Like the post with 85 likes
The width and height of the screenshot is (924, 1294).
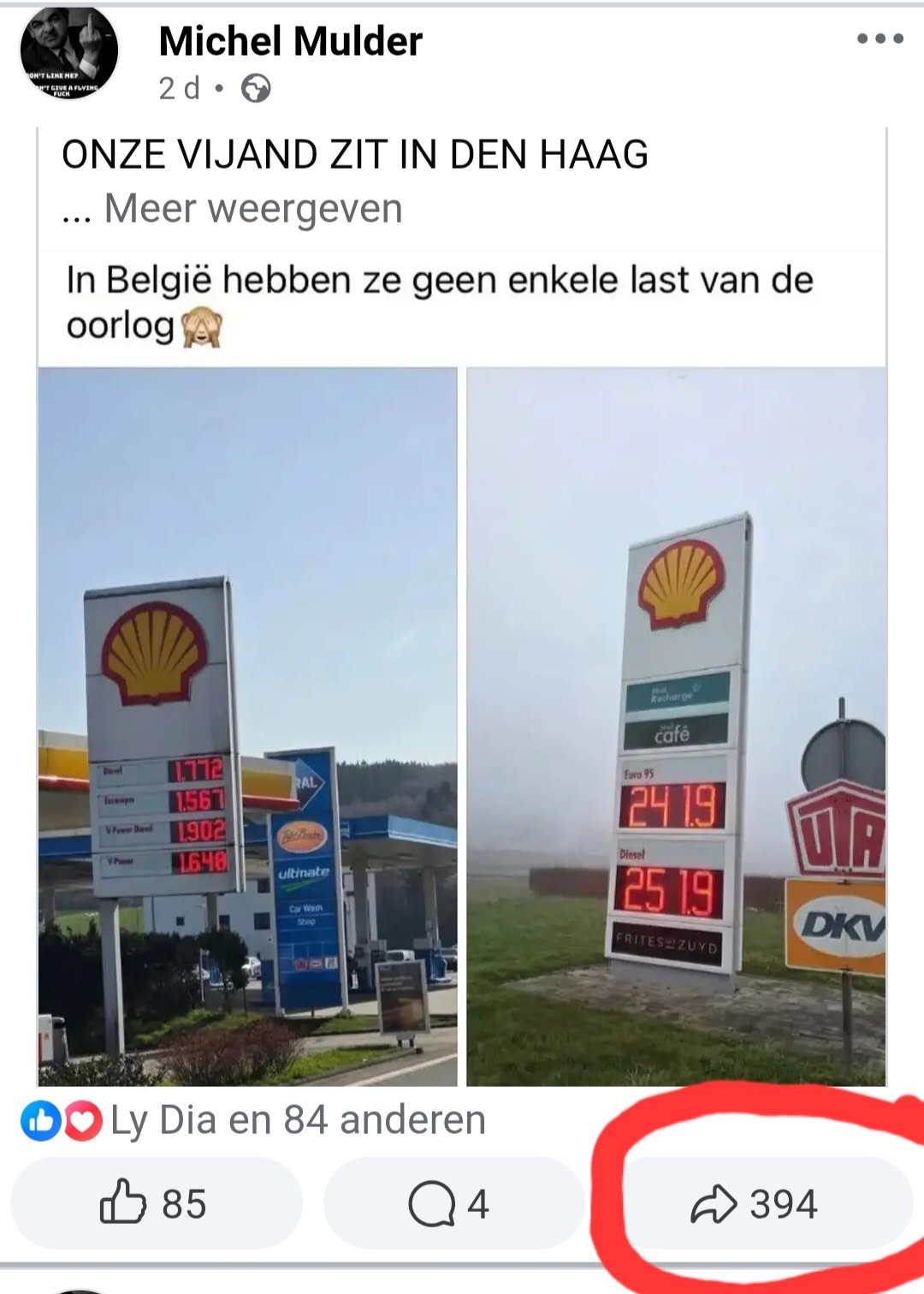(x=156, y=1203)
